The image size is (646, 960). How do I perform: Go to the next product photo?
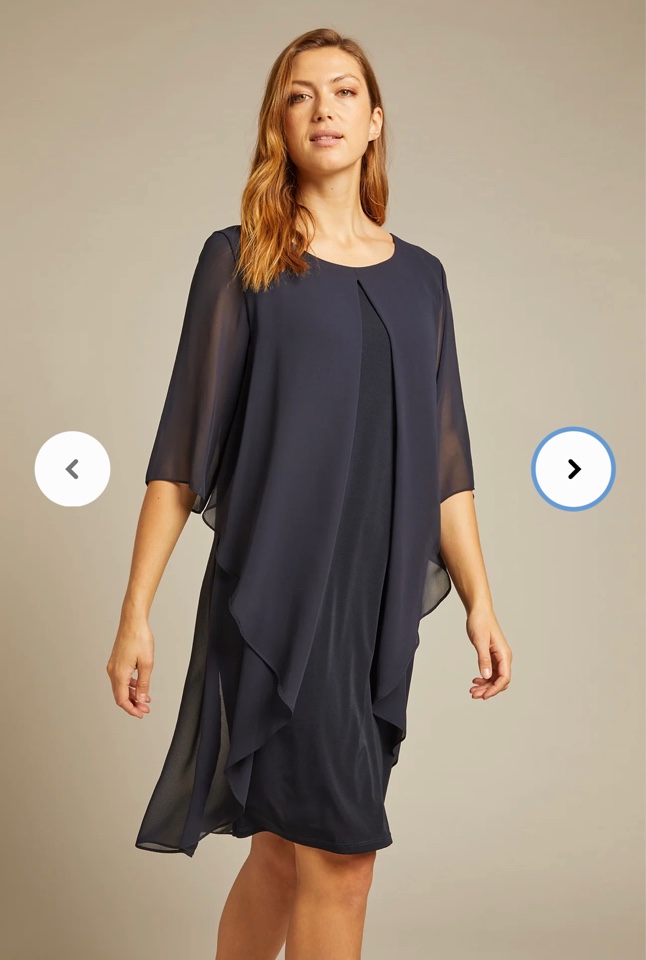click(x=573, y=469)
